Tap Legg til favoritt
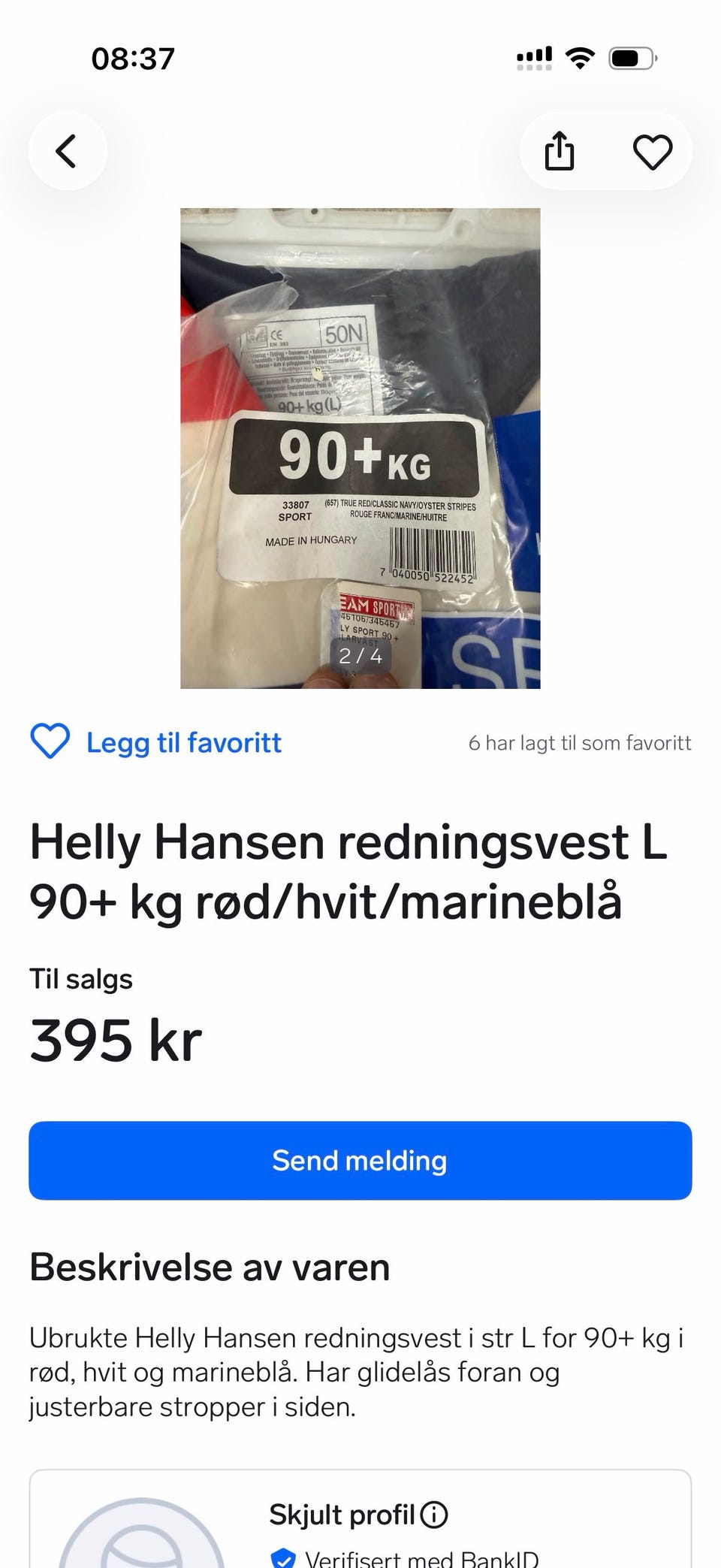The width and height of the screenshot is (721, 1568). tap(155, 742)
